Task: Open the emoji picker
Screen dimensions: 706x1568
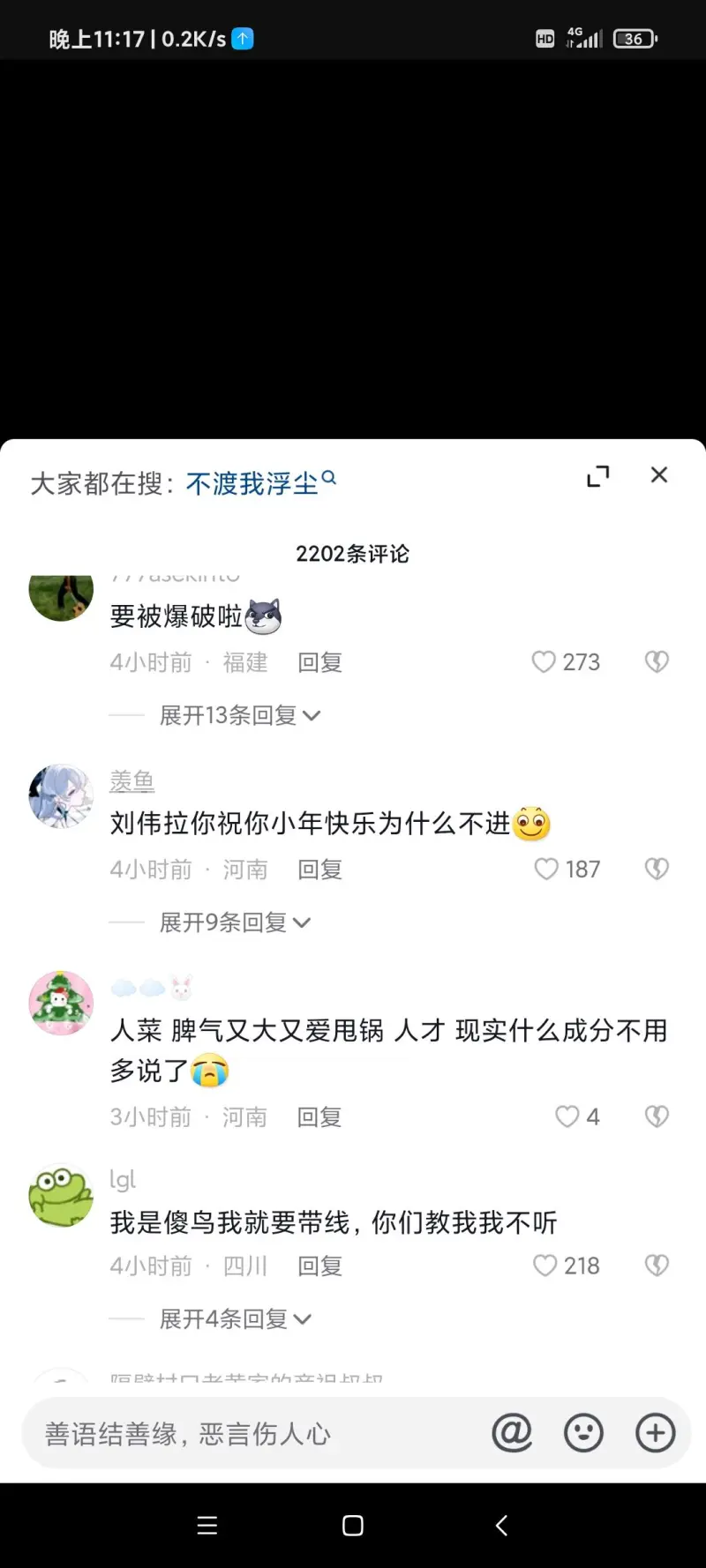Action: pos(583,1433)
